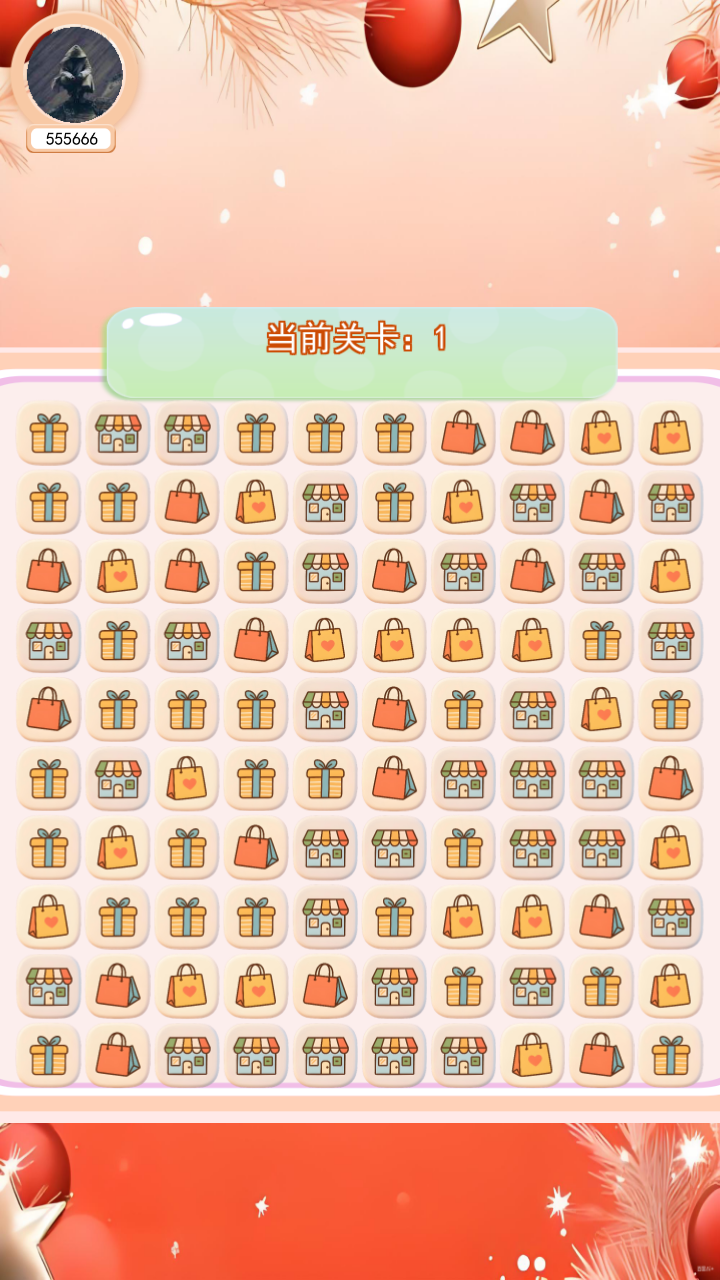
Task: Select the blue storefront tile in the last row
Action: (x=393, y=1057)
